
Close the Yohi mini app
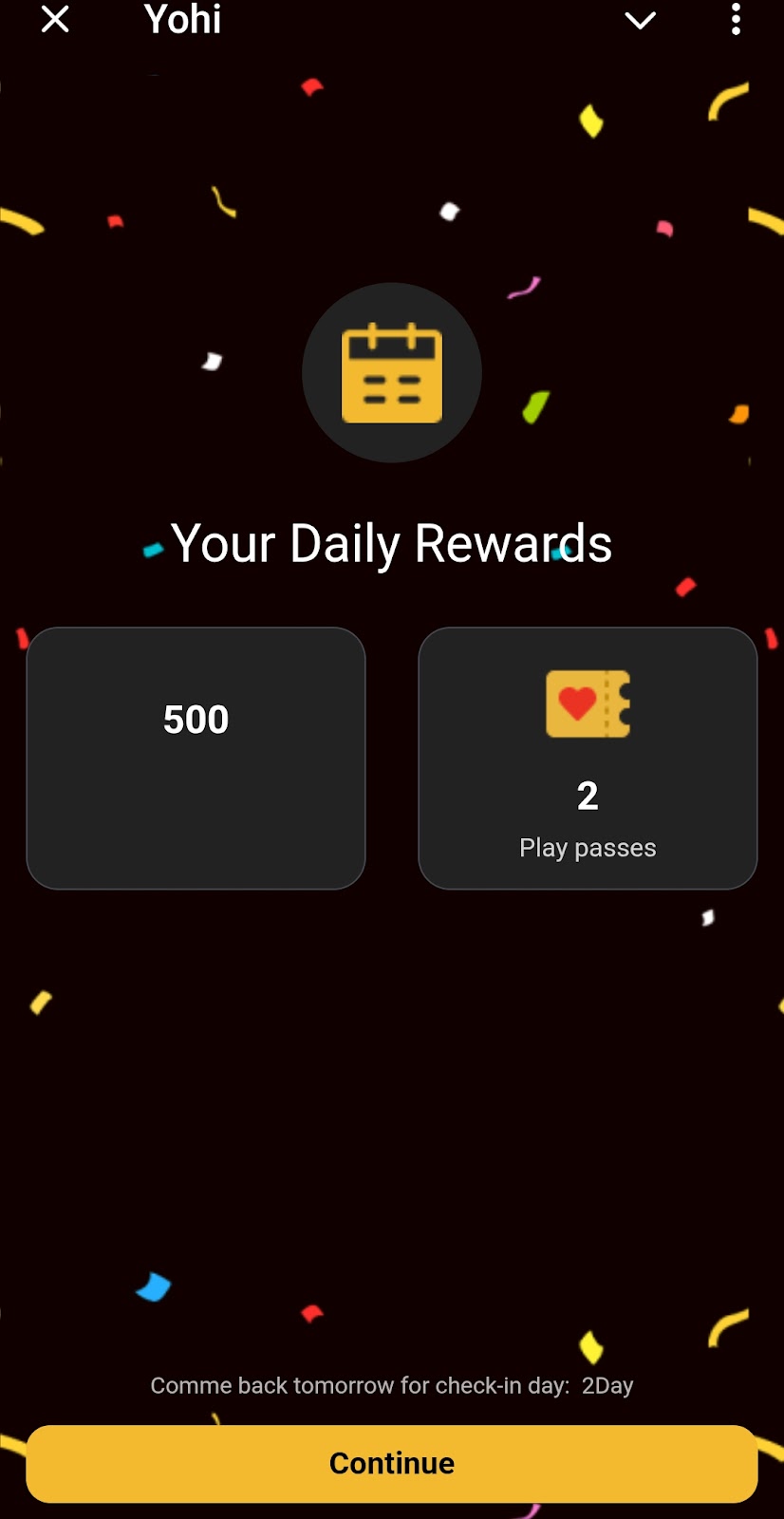[x=55, y=19]
